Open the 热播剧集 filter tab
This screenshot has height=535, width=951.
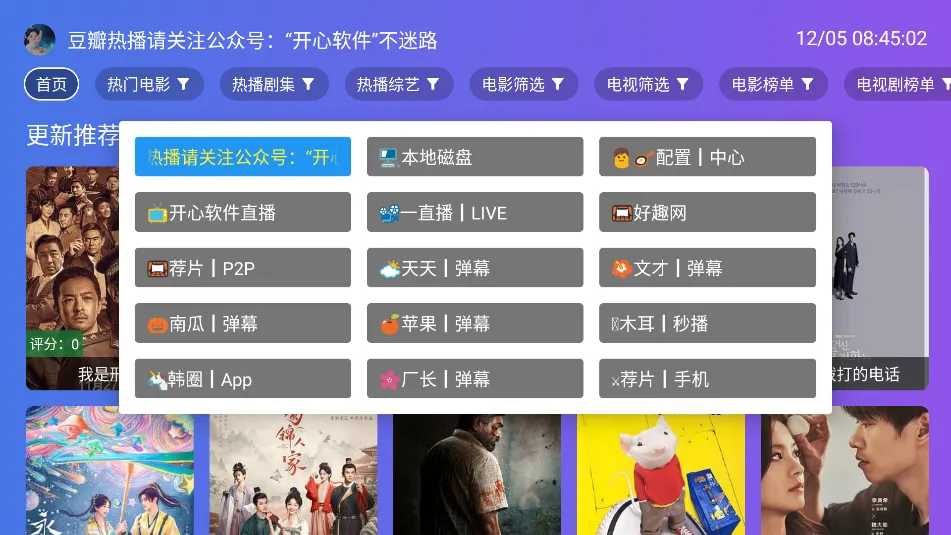point(274,85)
